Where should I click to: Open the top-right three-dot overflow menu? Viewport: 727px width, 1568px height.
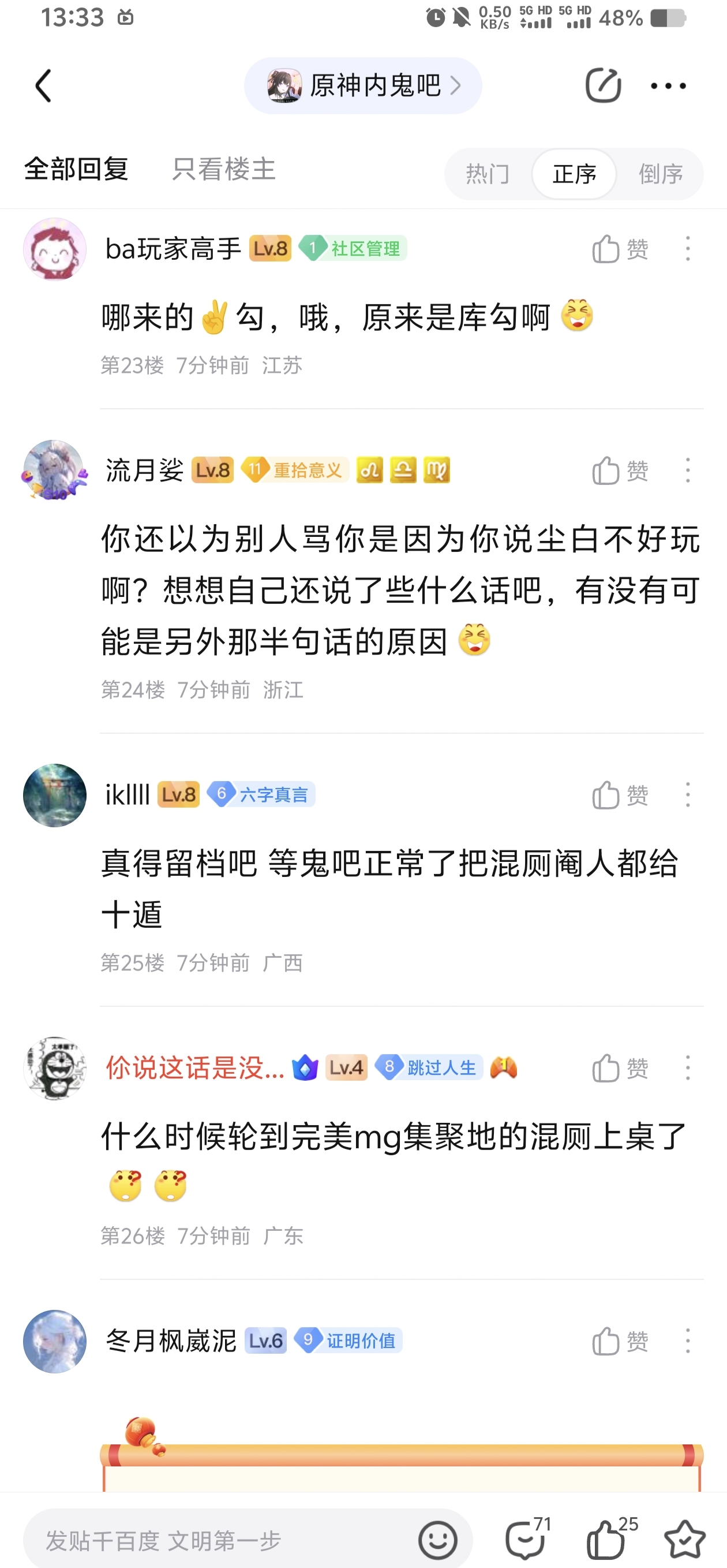pyautogui.click(x=668, y=86)
